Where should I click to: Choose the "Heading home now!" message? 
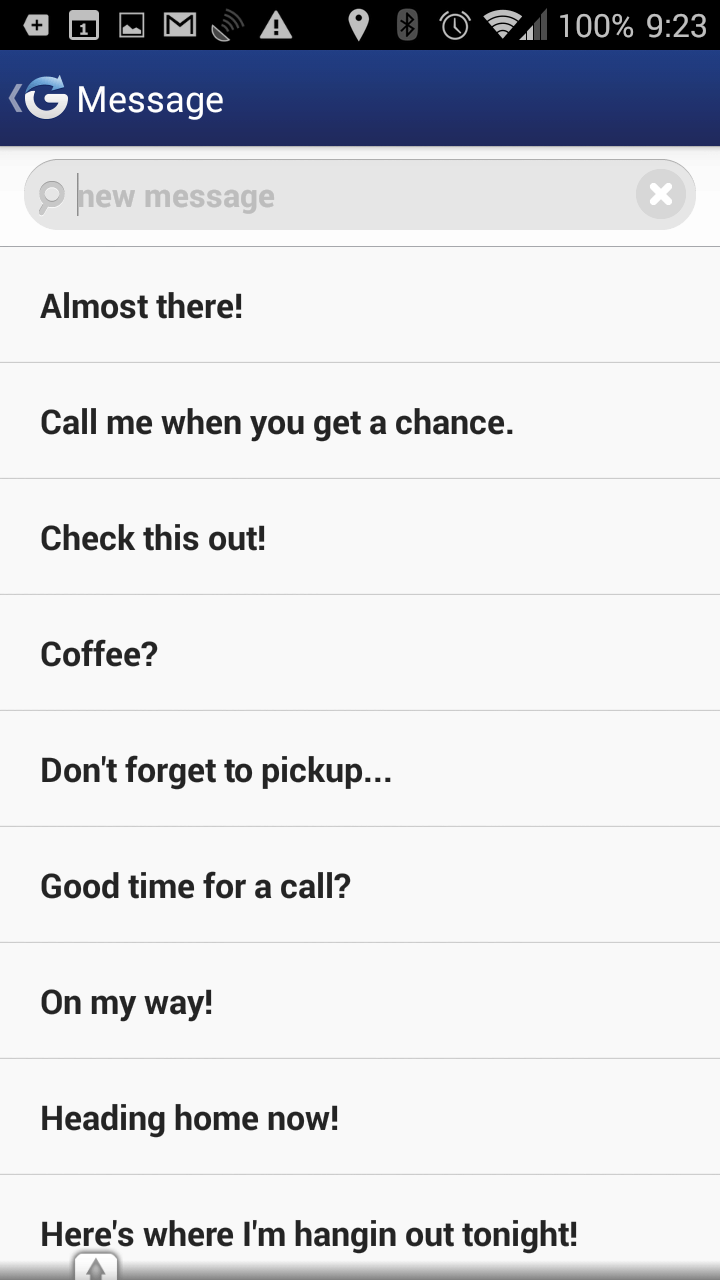360,1117
